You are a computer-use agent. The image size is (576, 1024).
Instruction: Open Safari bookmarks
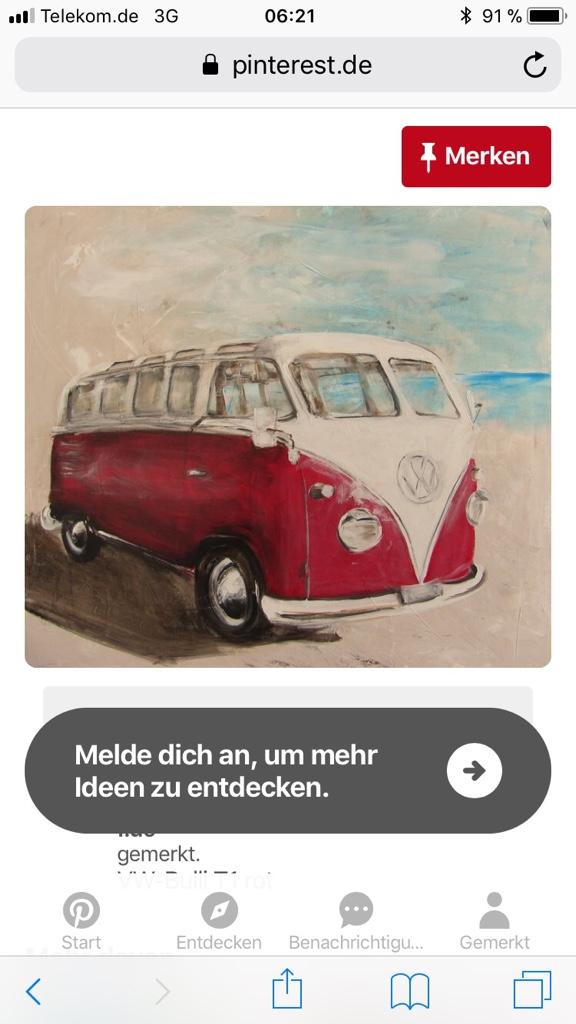(409, 991)
